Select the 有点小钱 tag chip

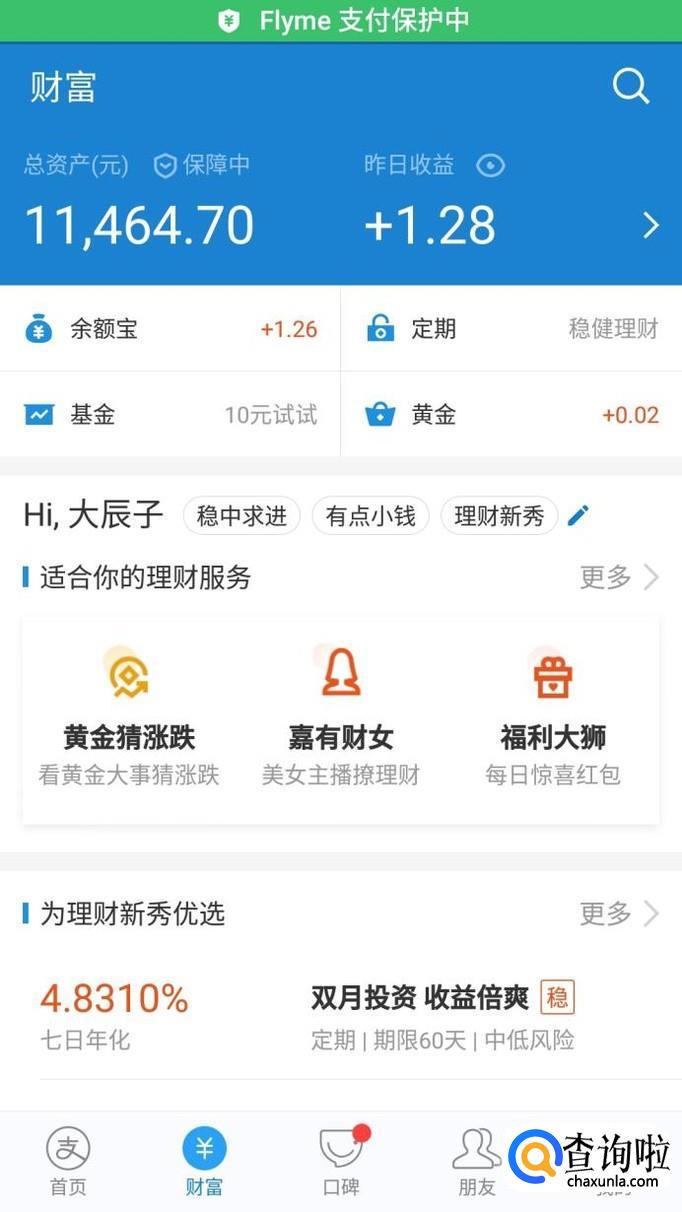point(370,516)
